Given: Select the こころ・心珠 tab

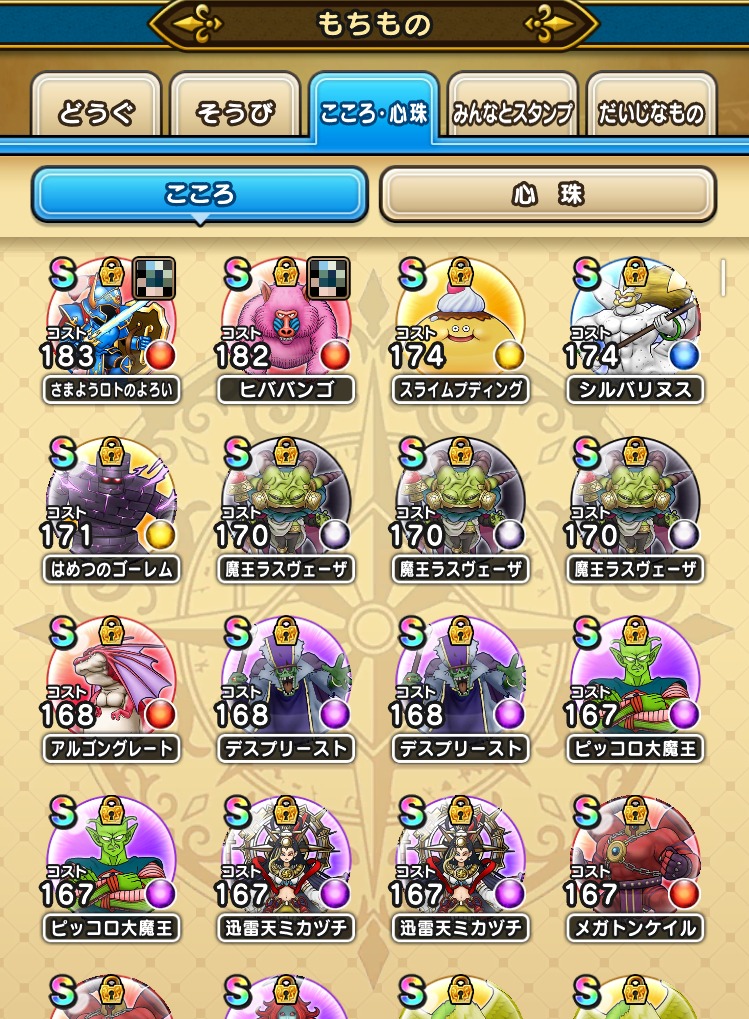Looking at the screenshot, I should 374,112.
